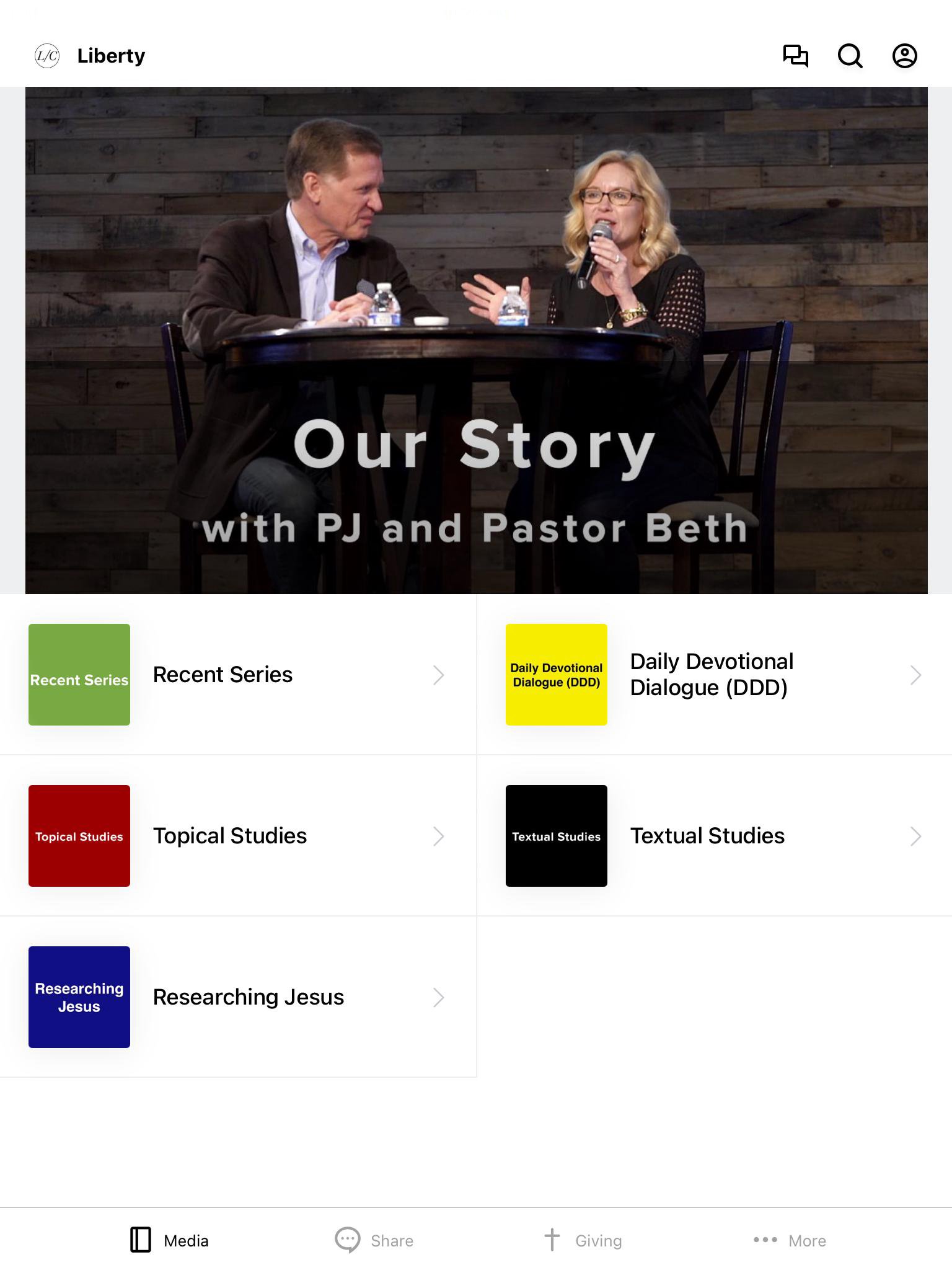952x1270 pixels.
Task: Open the user profile icon
Action: pos(904,56)
